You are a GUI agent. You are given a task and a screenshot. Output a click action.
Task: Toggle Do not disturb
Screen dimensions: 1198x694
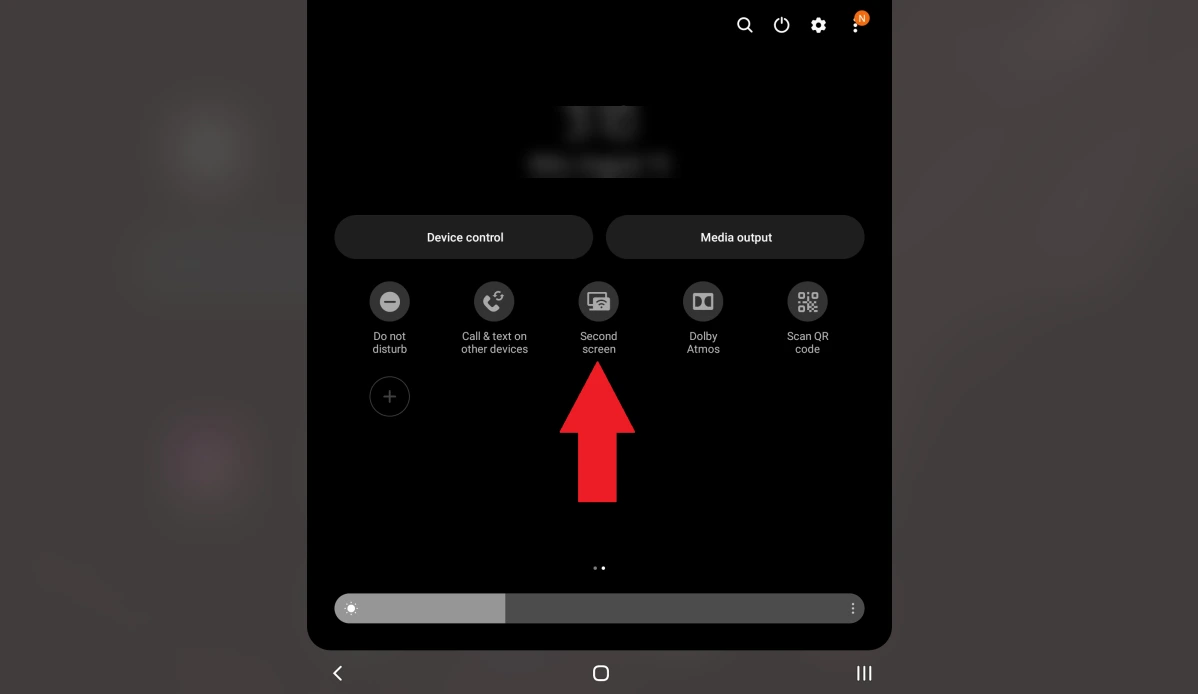(x=390, y=301)
